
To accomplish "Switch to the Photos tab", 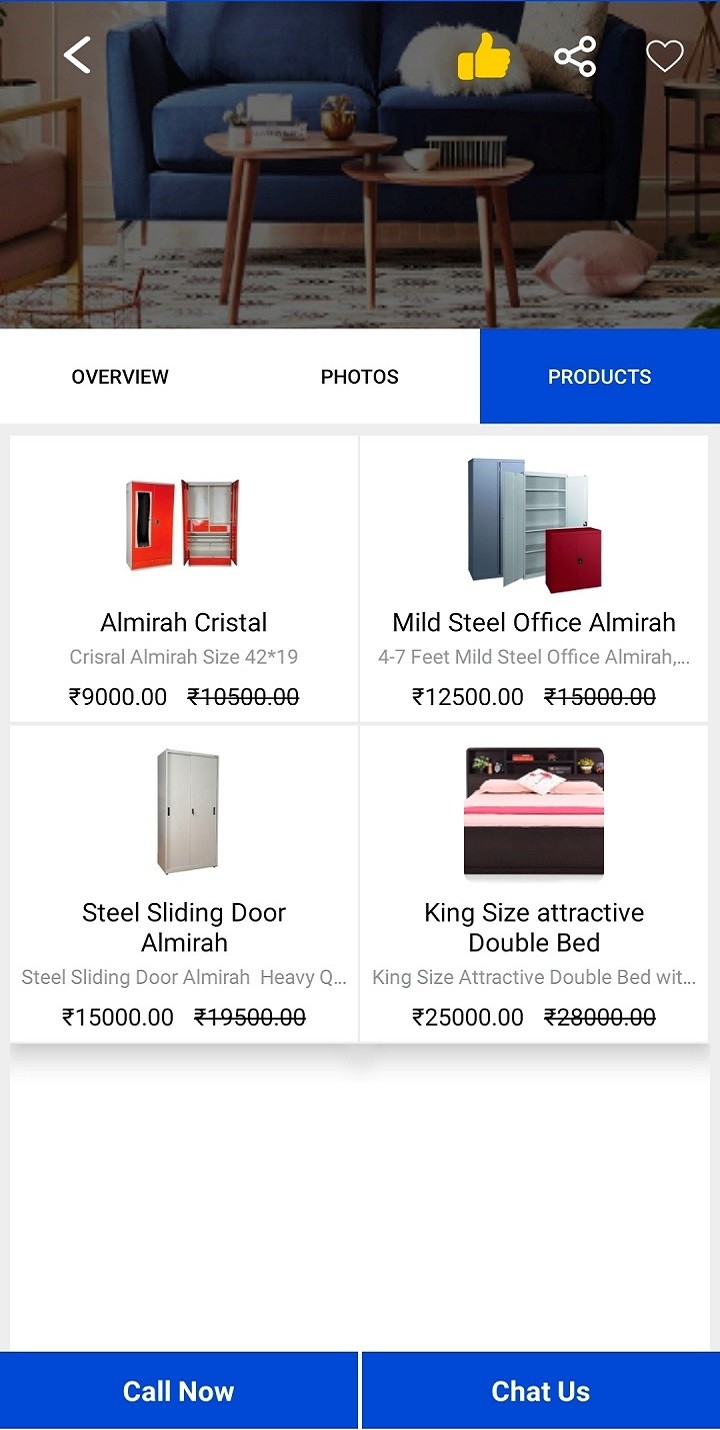I will [360, 377].
